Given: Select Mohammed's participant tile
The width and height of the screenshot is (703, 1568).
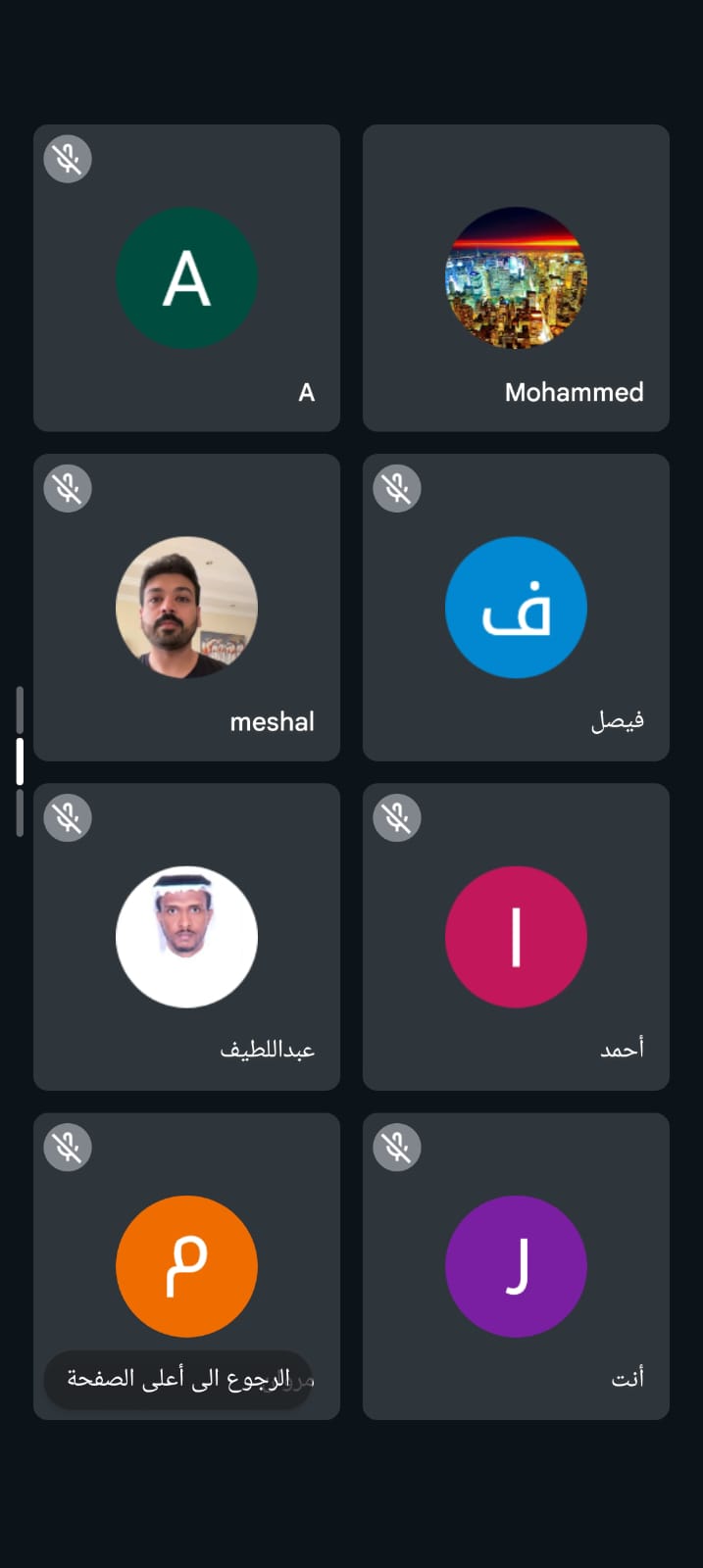Looking at the screenshot, I should 516,278.
